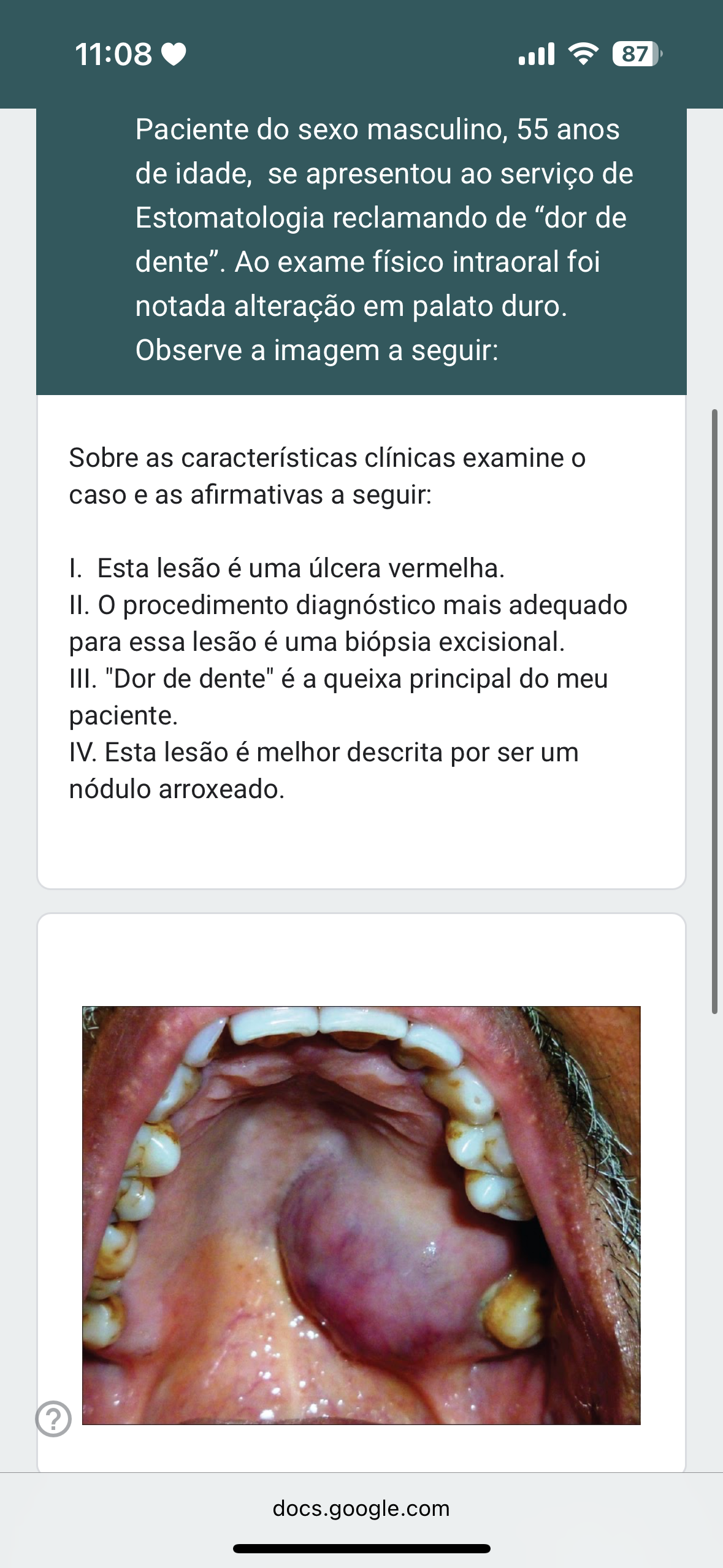Tap the docs.google.com address bar
This screenshot has height=1568, width=723.
361,1508
